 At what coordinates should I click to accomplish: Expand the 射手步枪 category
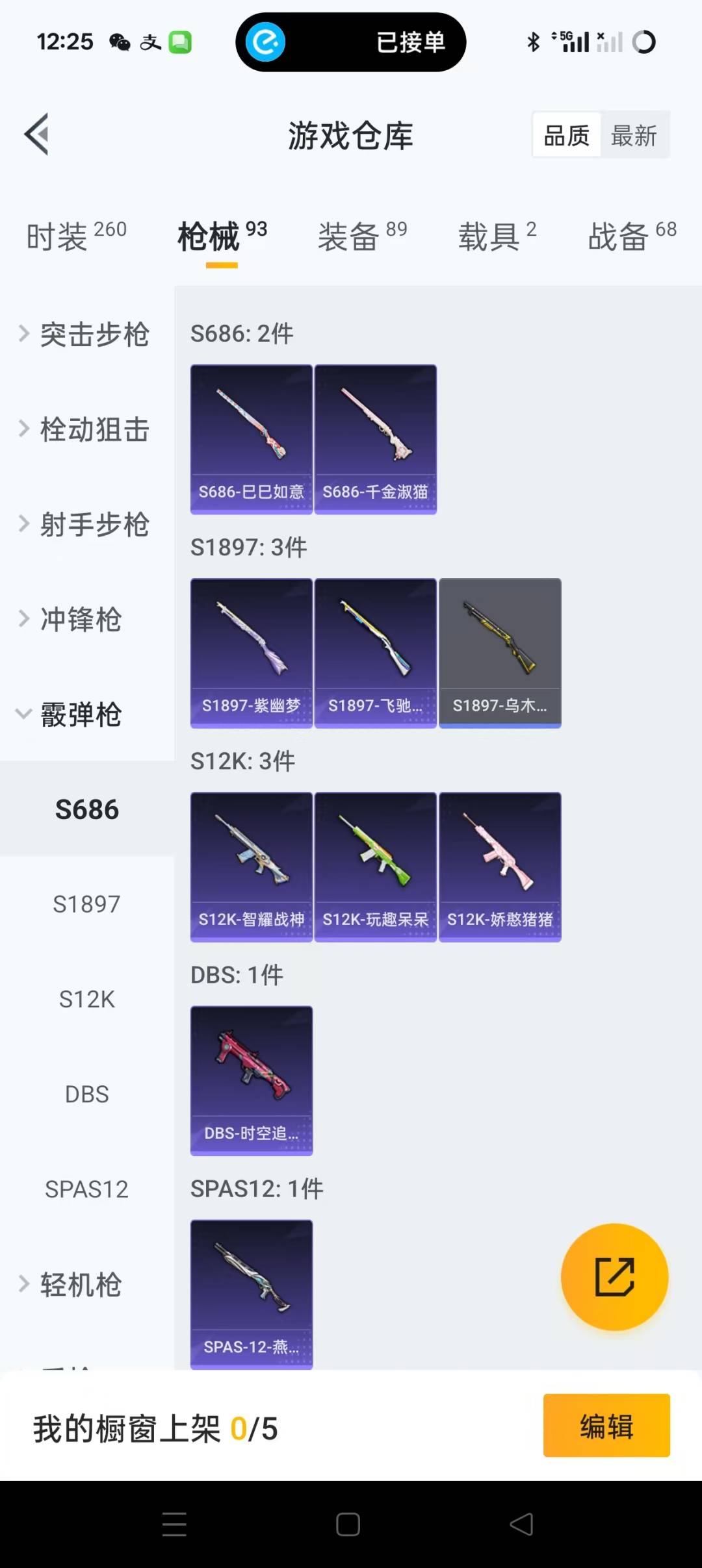pos(84,524)
